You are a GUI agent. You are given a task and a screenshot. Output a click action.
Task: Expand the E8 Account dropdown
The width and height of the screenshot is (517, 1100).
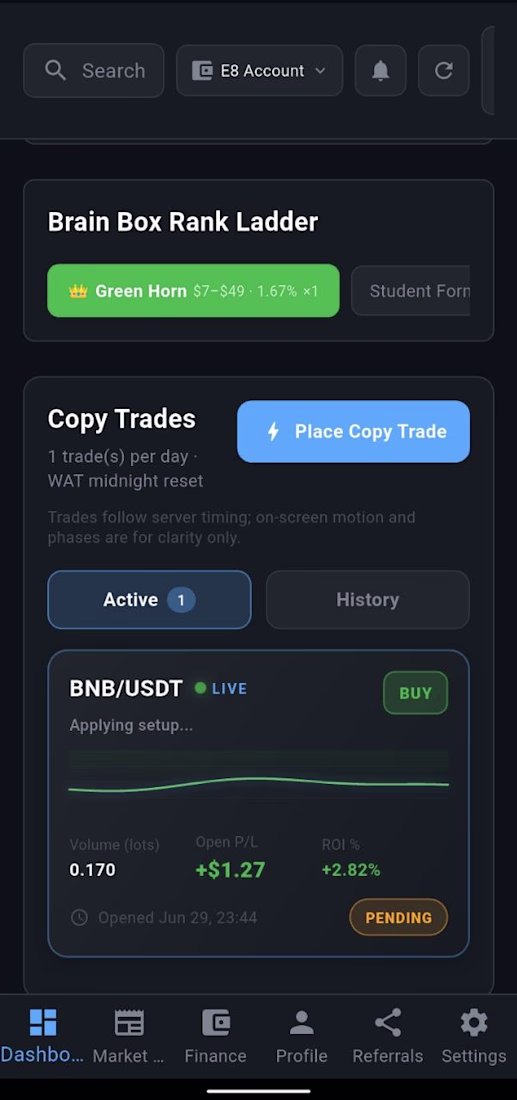[260, 71]
